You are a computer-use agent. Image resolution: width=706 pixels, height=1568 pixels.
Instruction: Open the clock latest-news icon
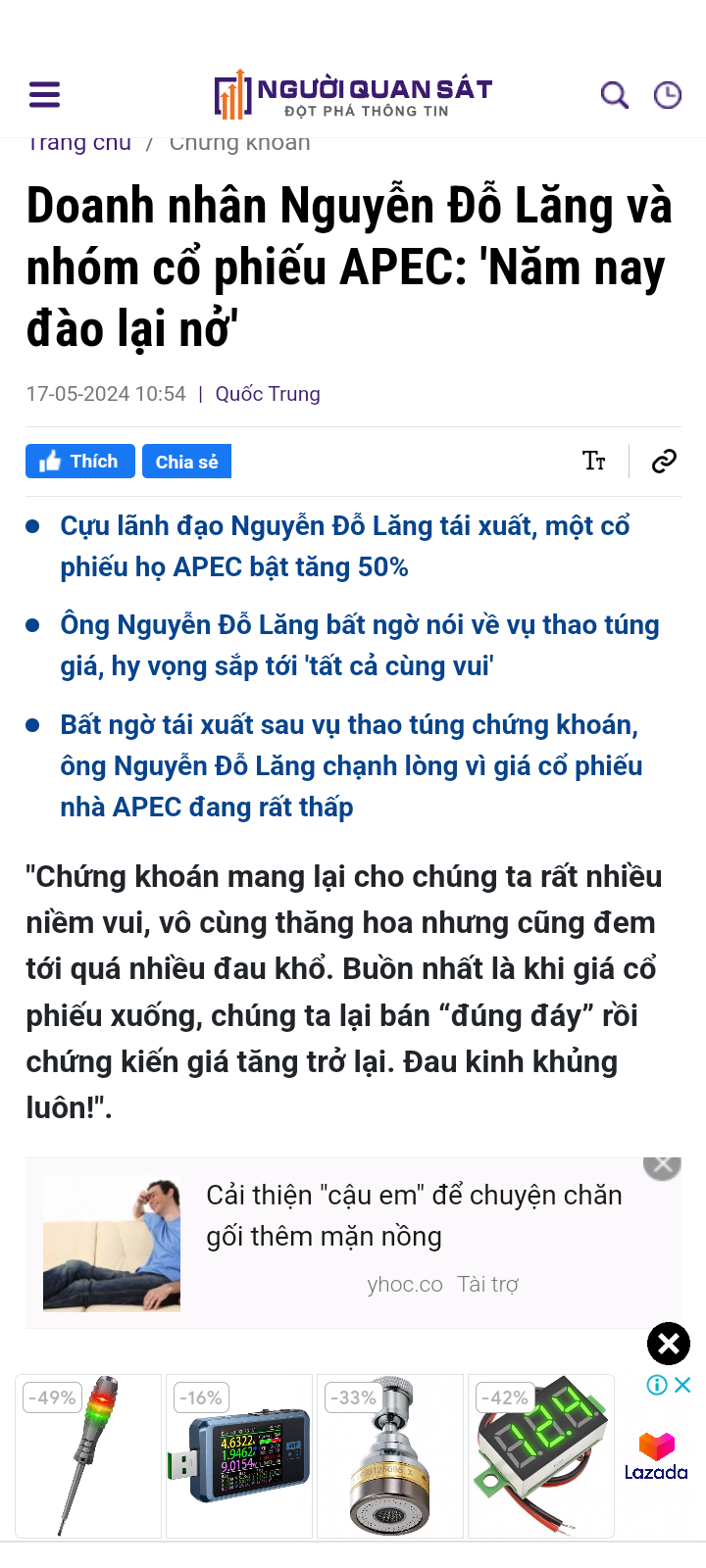pyautogui.click(x=668, y=95)
